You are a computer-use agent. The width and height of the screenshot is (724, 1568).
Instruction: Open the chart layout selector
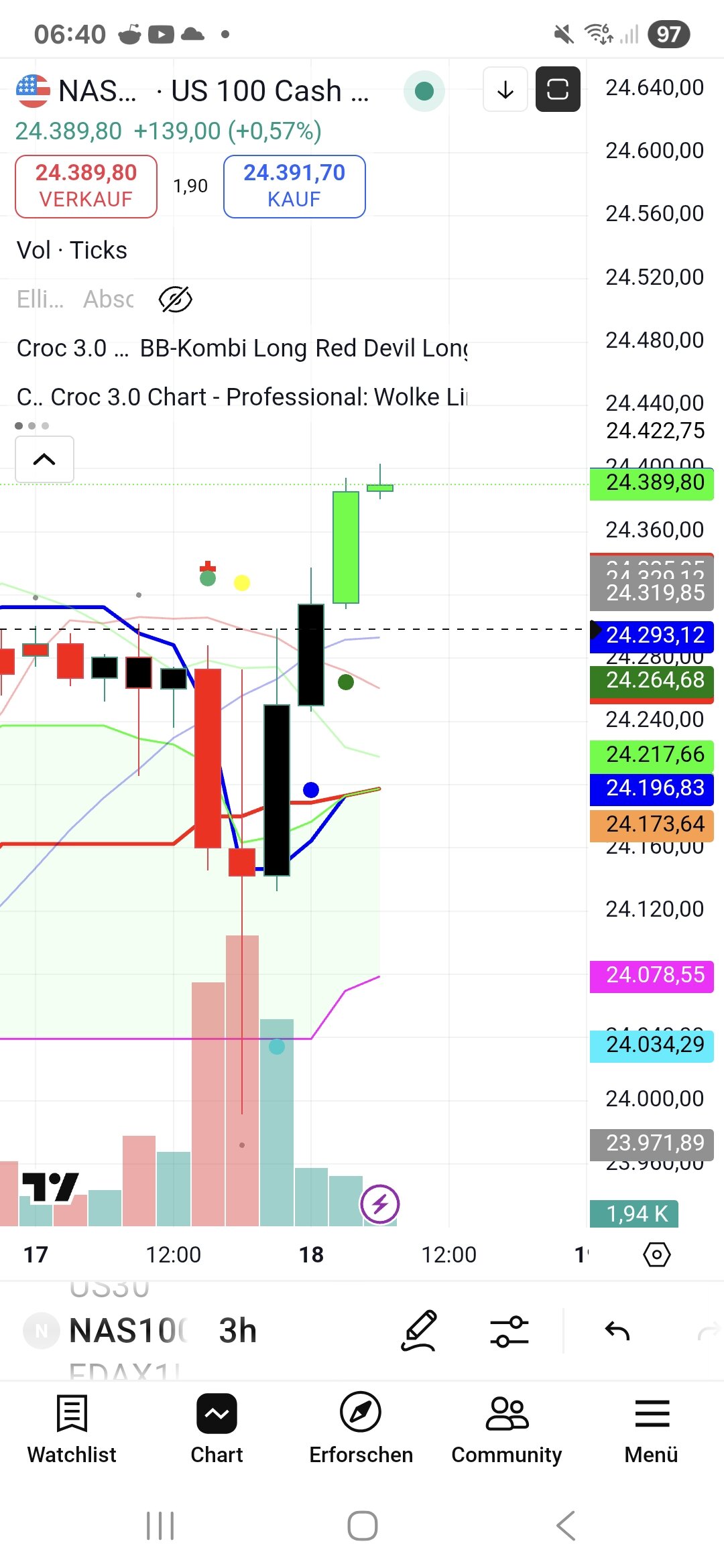click(558, 89)
